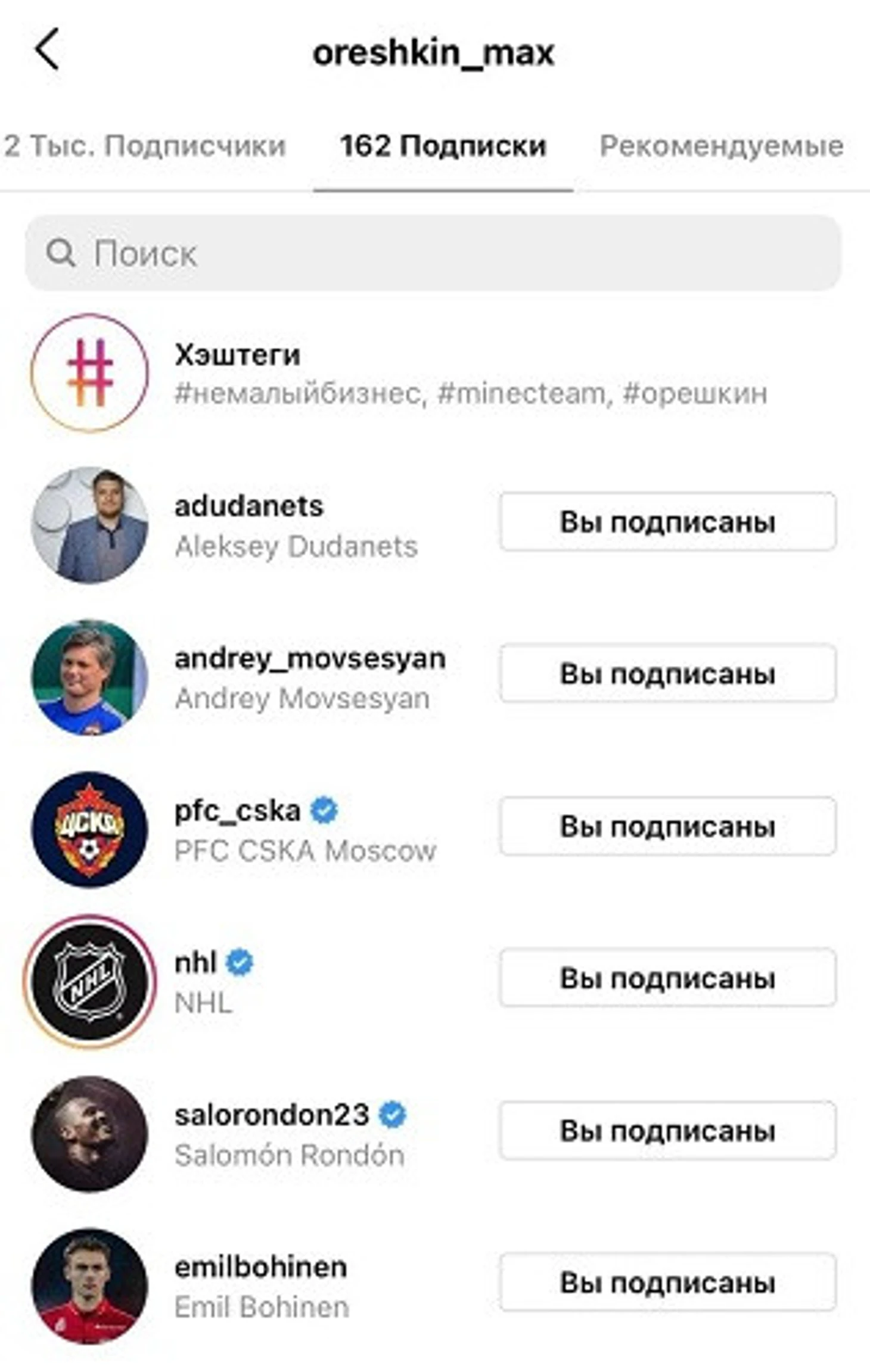Open pfc_cska profile
870x1372 pixels.
coord(237,811)
